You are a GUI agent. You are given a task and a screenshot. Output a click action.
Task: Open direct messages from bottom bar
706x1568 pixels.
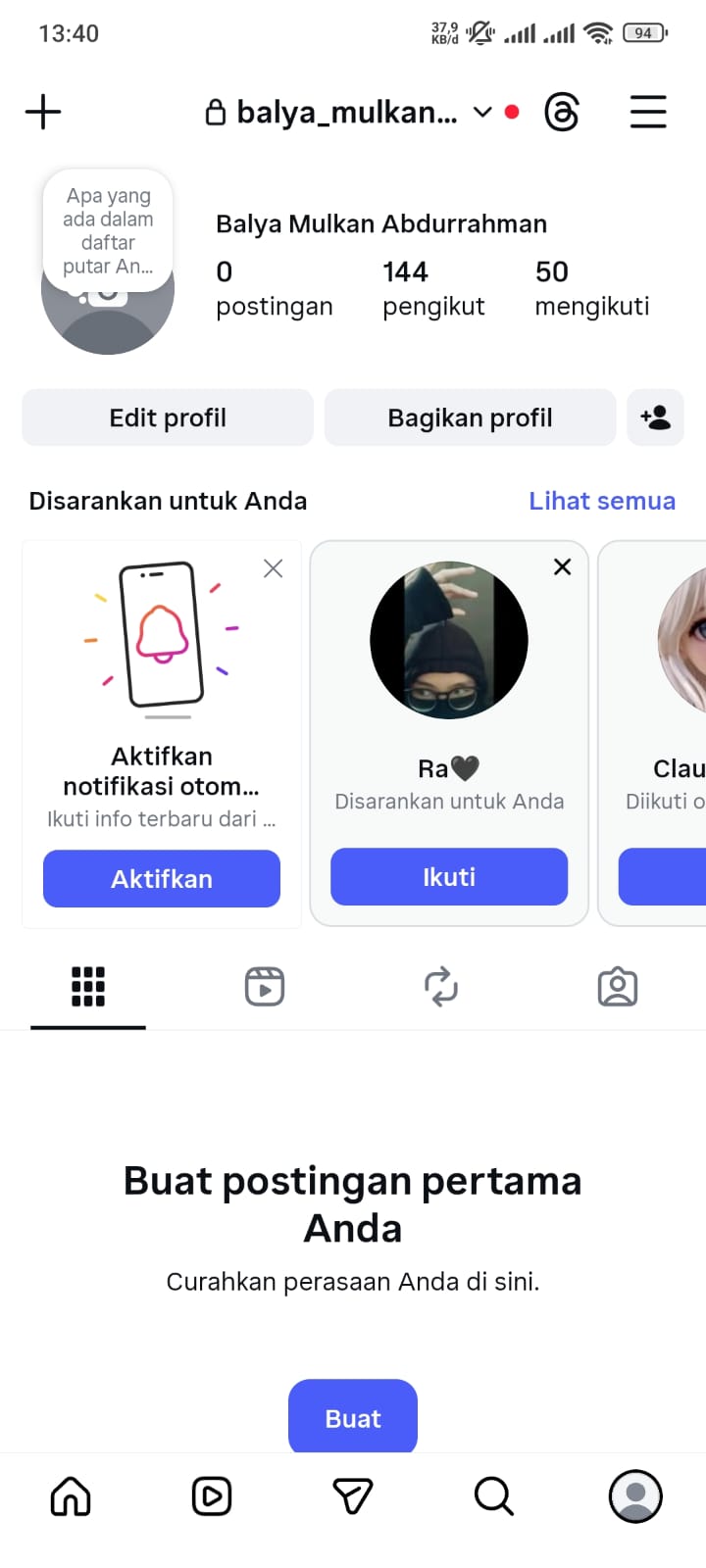click(x=353, y=1496)
